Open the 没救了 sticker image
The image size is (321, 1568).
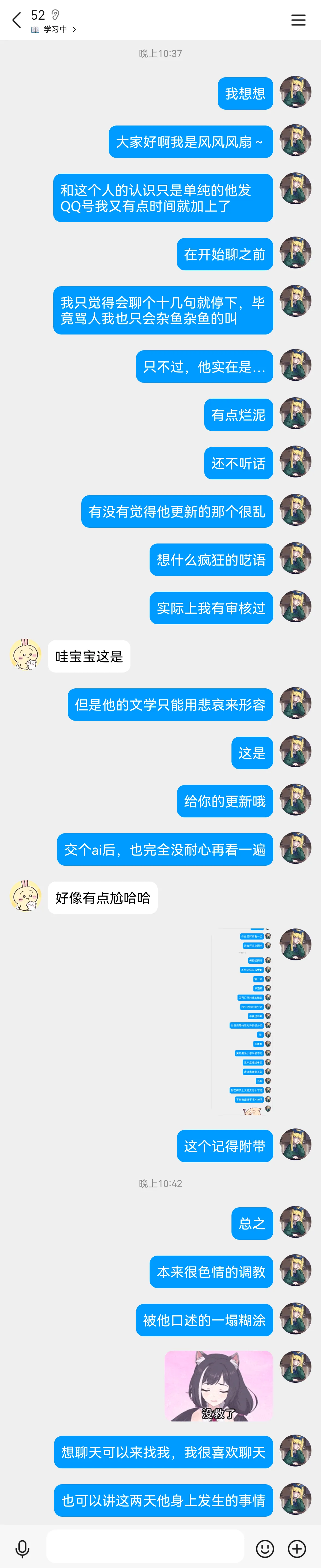(x=219, y=1386)
